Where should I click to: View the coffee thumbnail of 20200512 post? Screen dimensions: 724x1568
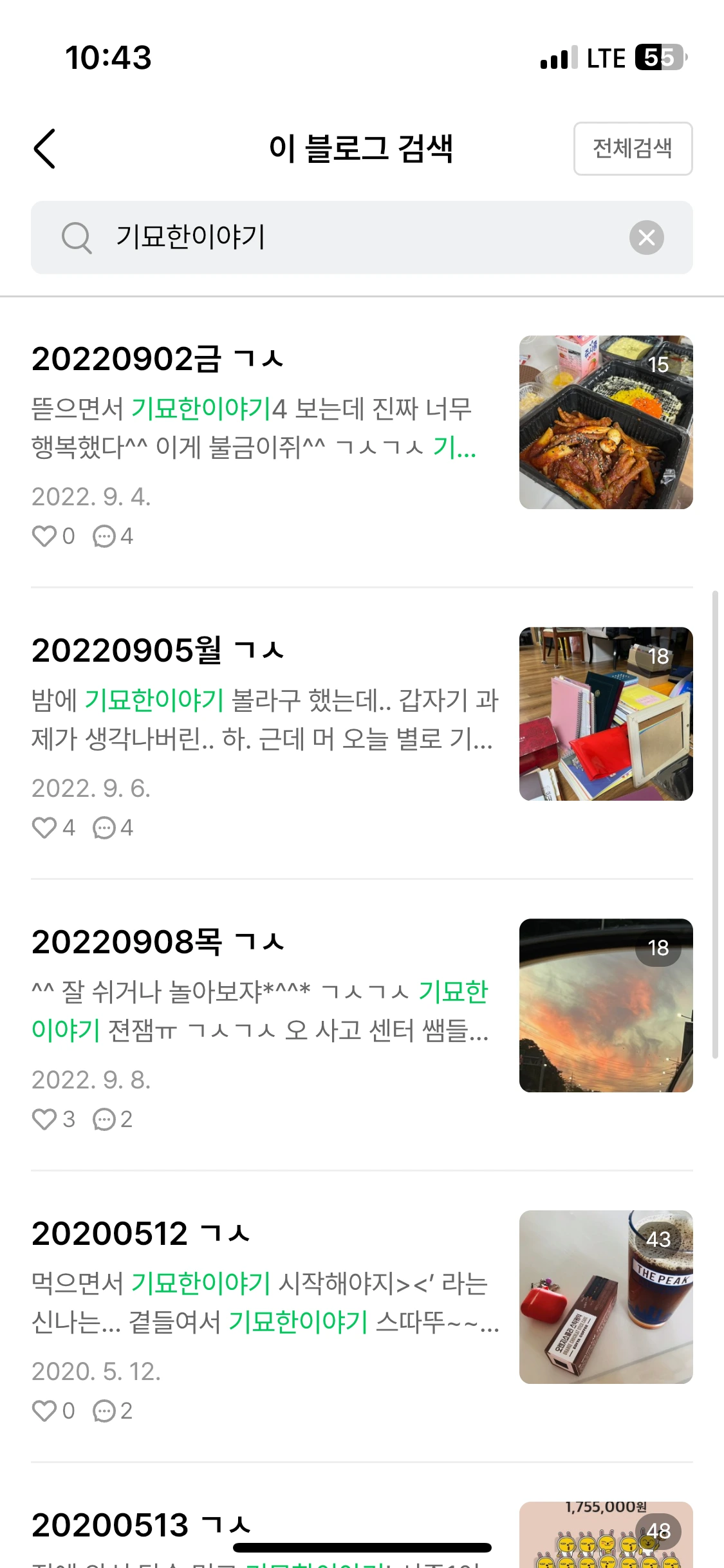pyautogui.click(x=606, y=1297)
